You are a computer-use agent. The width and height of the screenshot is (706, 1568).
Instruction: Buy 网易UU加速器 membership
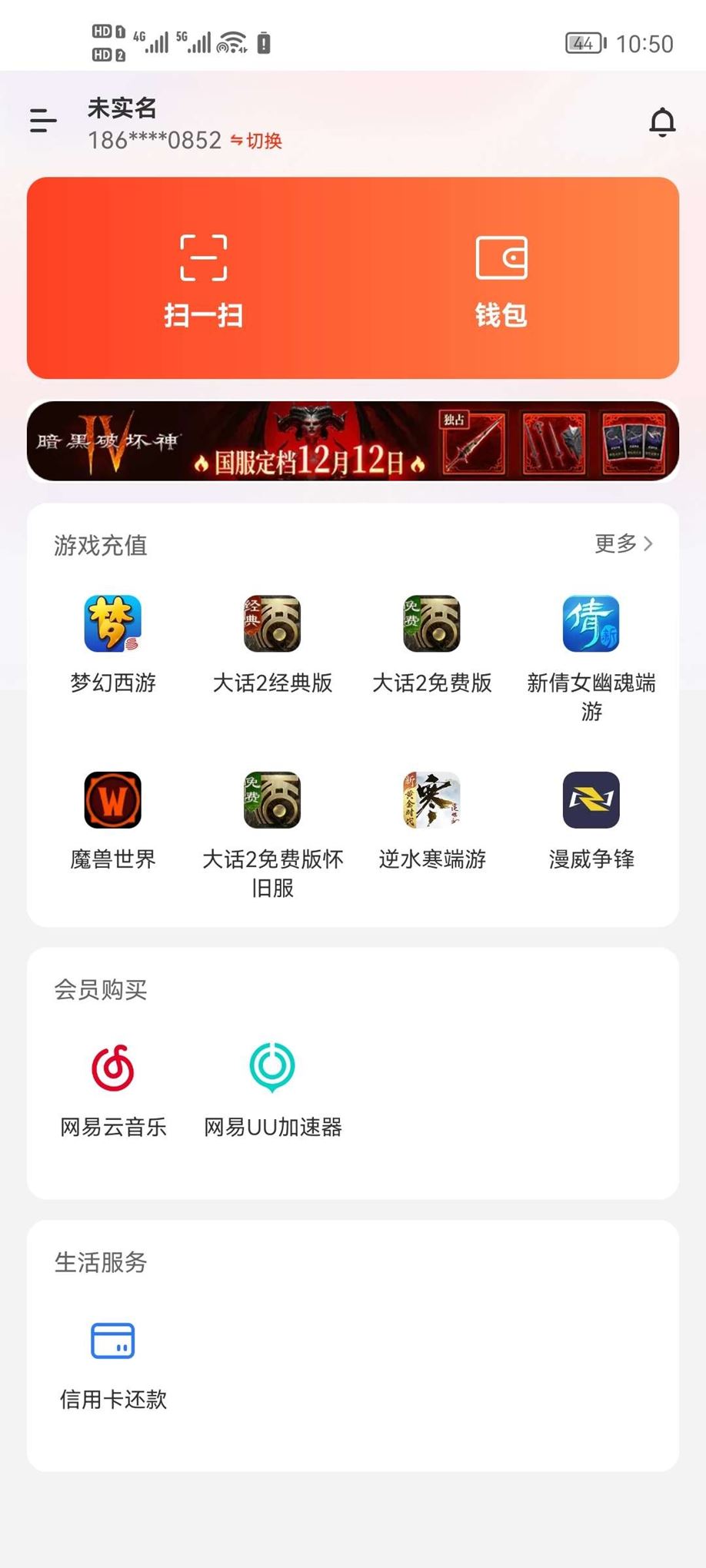coord(272,1068)
